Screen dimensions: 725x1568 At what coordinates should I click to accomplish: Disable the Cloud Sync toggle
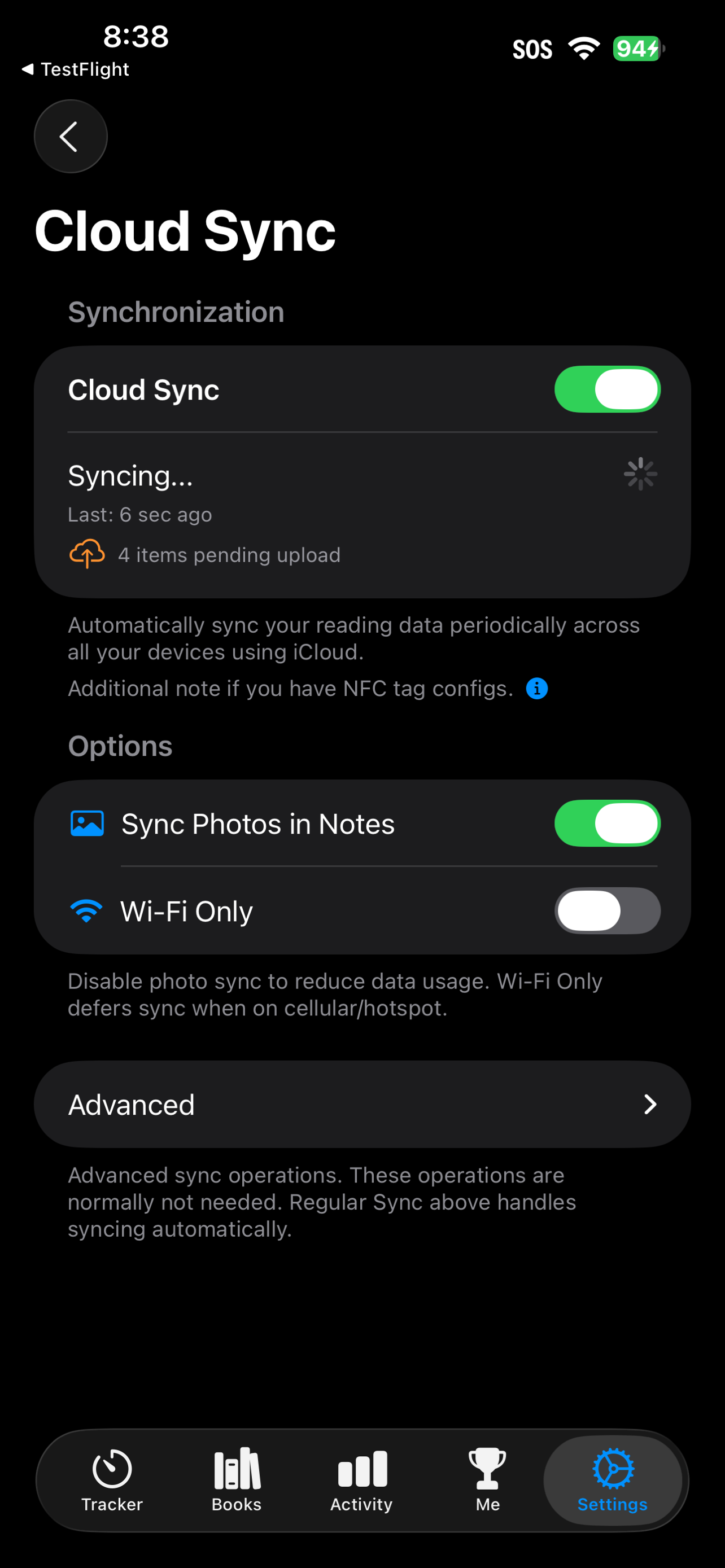click(x=607, y=389)
